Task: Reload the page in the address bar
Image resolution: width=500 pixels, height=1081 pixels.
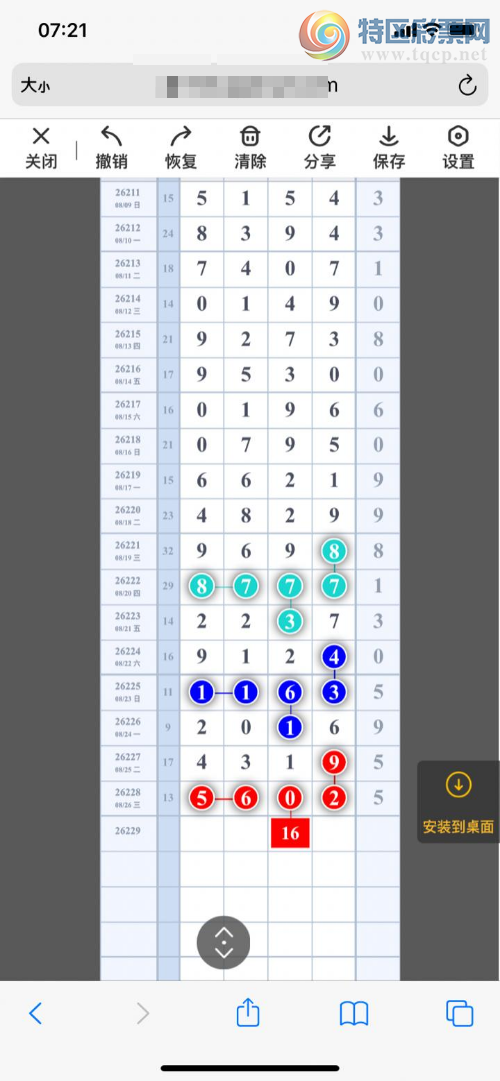Action: pos(468,85)
